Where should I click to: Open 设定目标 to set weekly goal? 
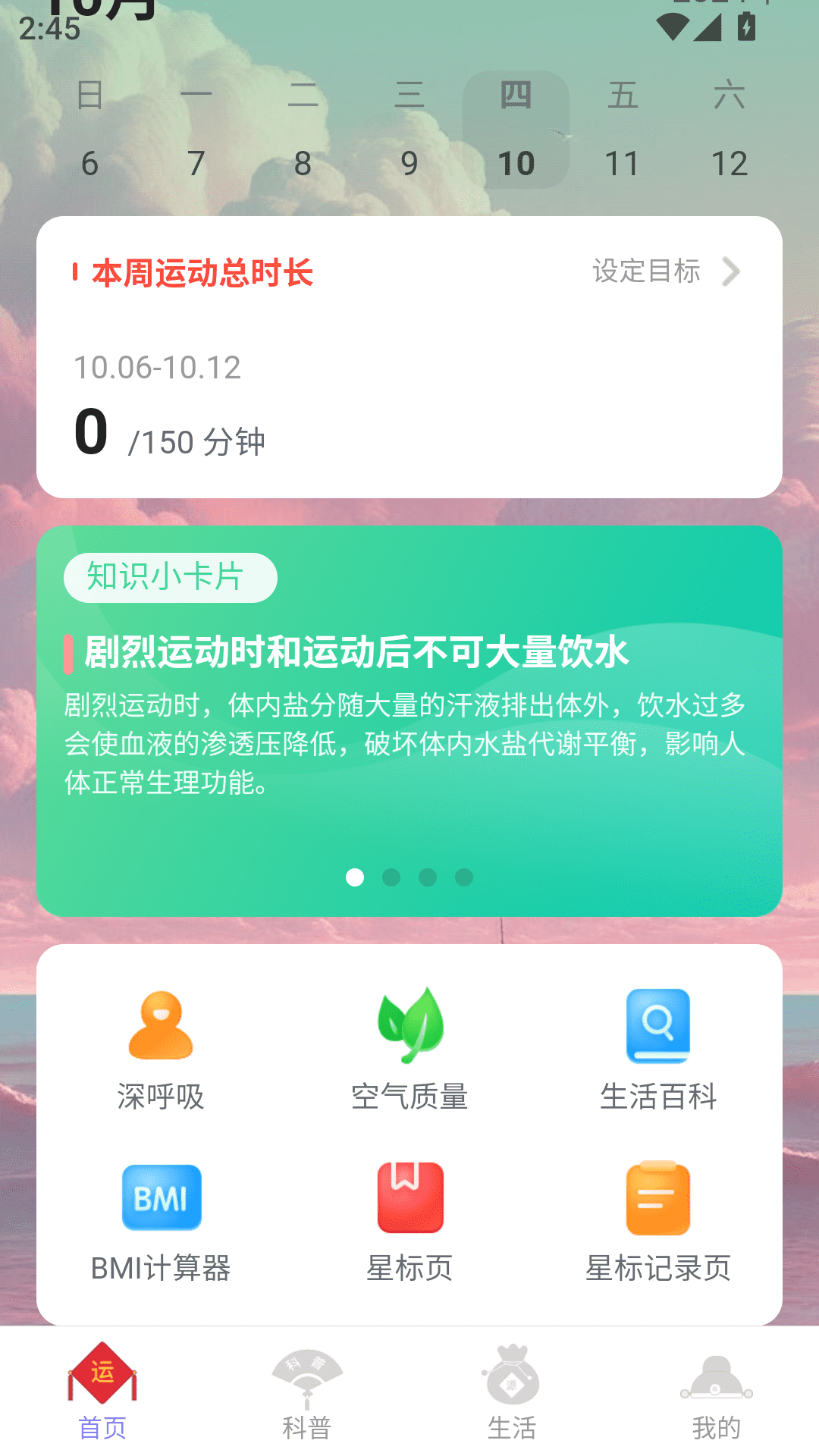pos(666,271)
